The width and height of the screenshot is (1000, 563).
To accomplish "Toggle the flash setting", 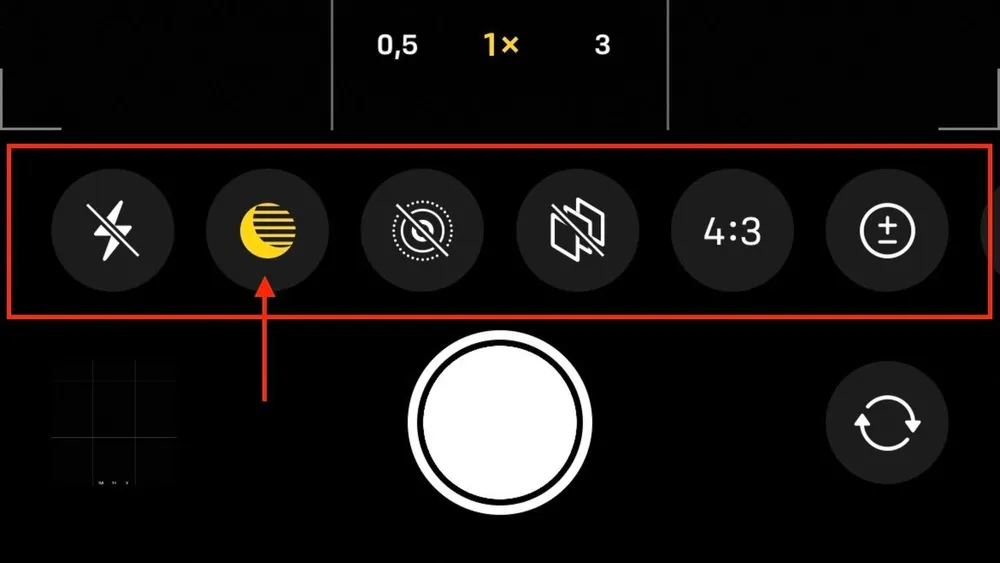I will [112, 231].
